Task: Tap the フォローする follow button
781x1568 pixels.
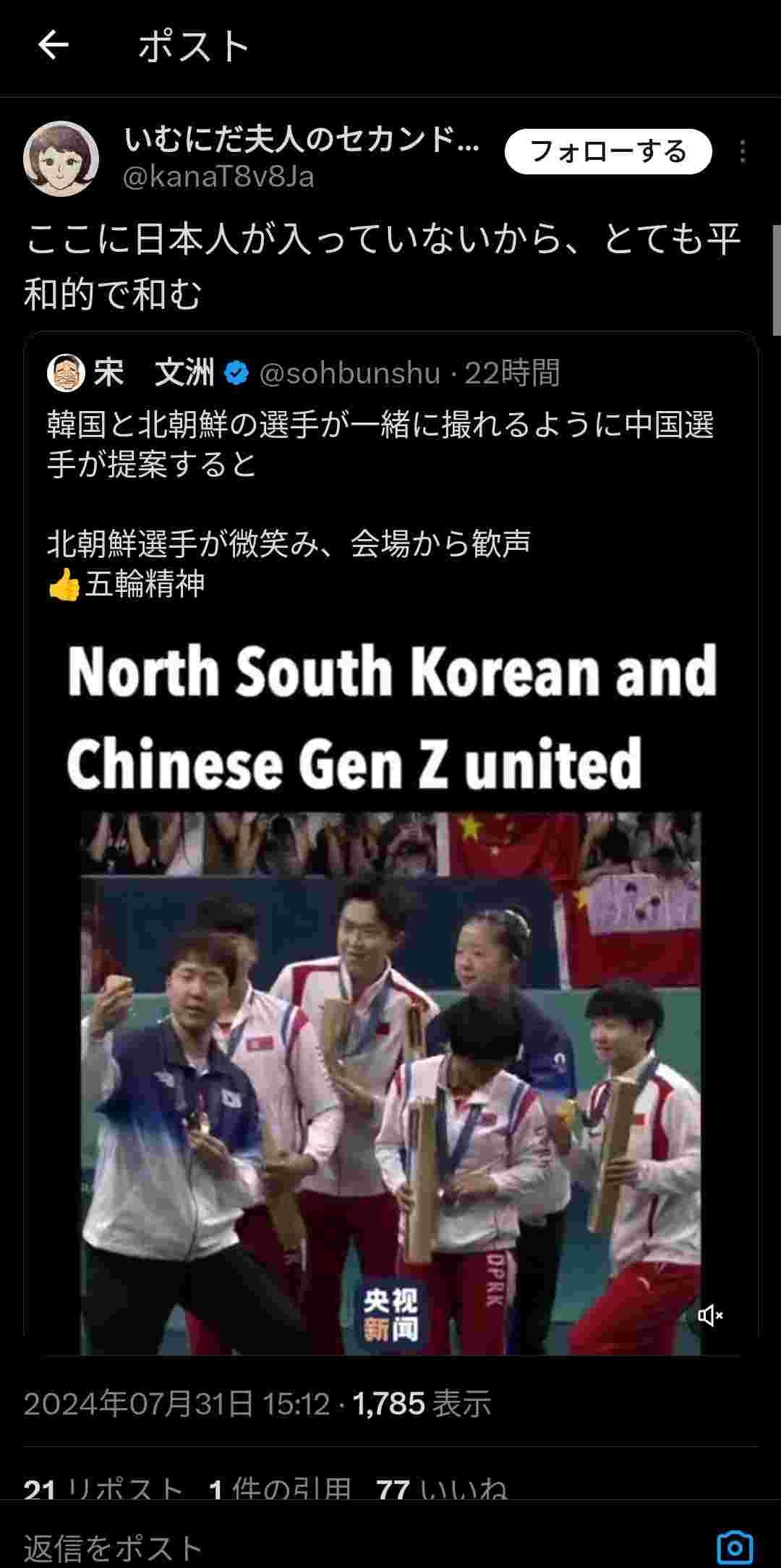Action: 608,152
